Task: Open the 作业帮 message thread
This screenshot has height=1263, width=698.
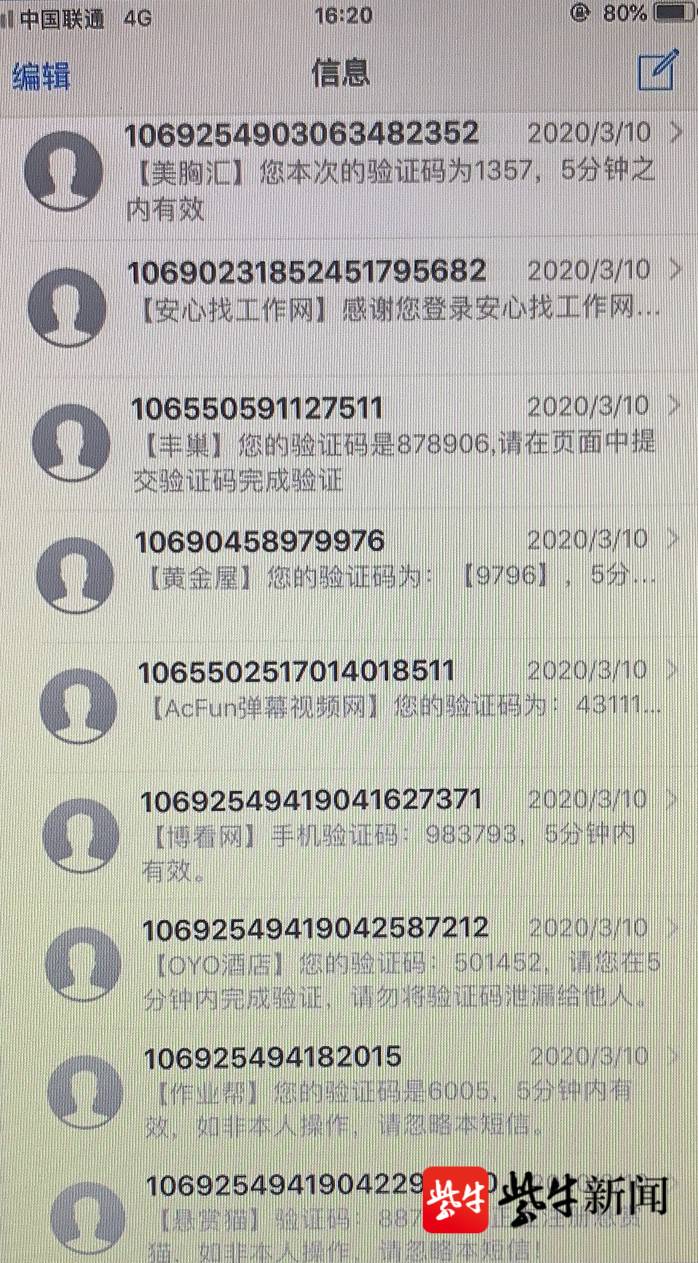Action: tap(349, 1092)
